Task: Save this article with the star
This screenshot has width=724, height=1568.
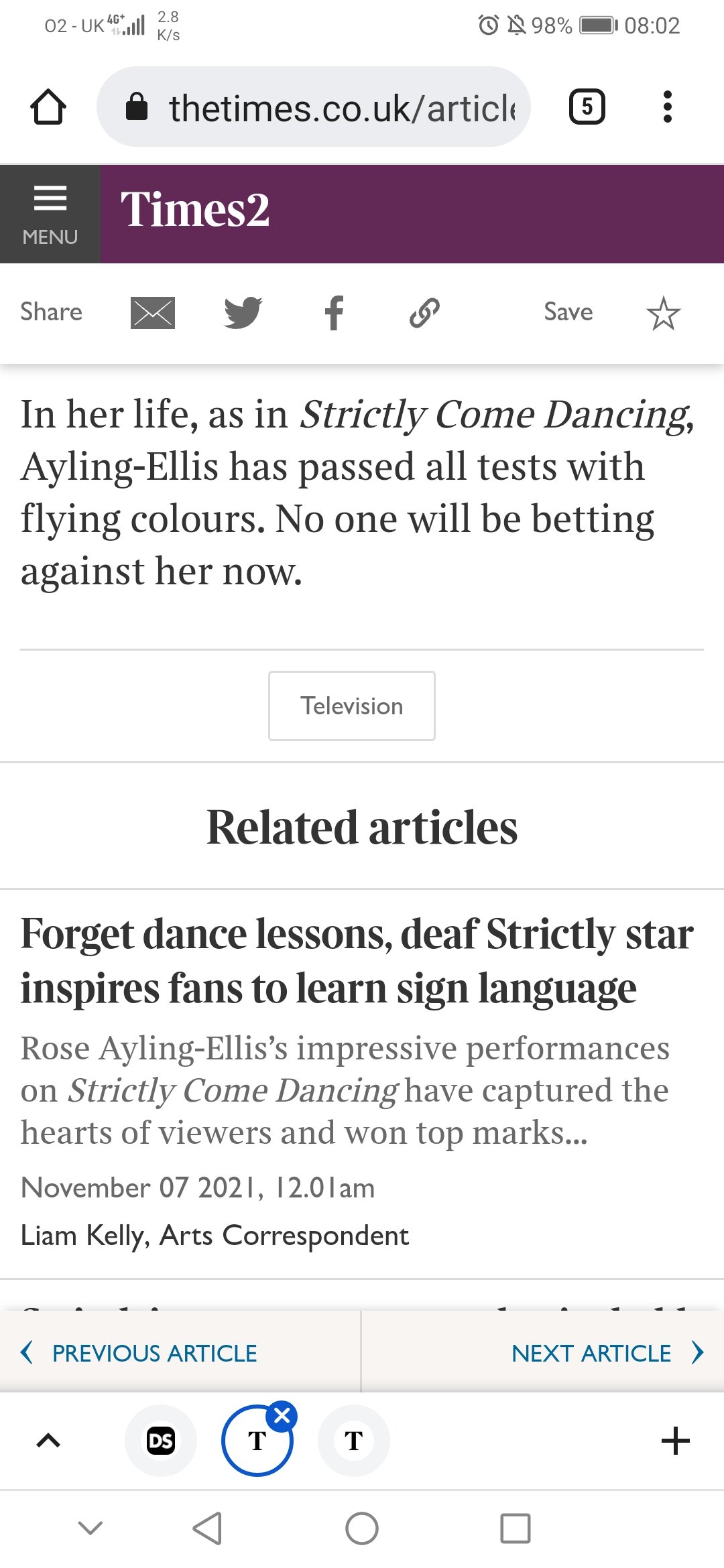Action: pos(663,313)
